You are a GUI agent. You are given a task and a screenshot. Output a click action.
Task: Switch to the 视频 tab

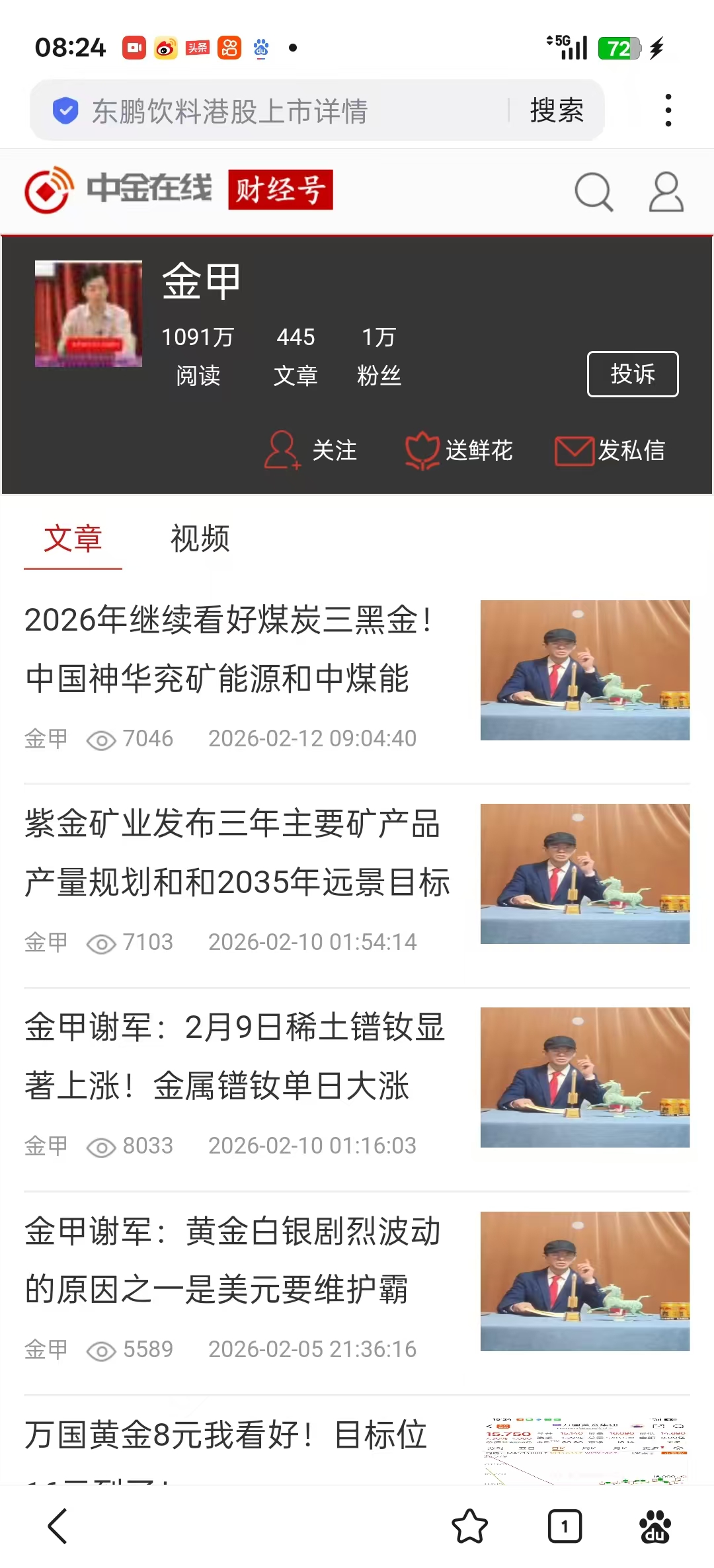pyautogui.click(x=200, y=539)
